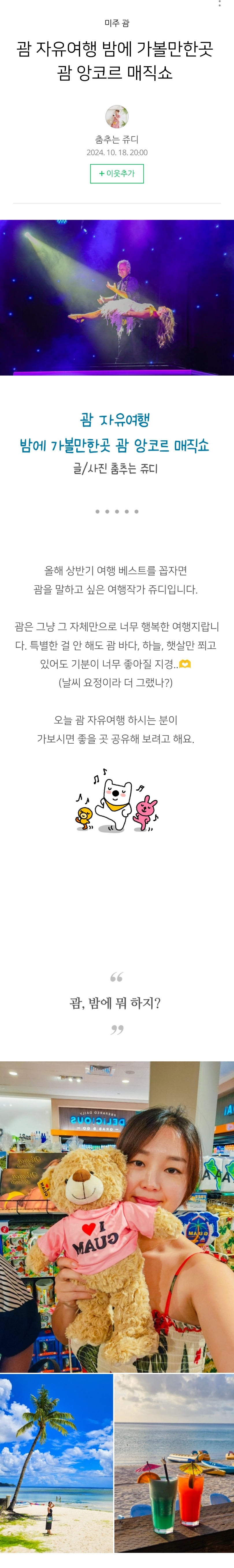Viewport: 234px width, 1568px height.
Task: Tap the 이웃추가 button
Action: 117,174
